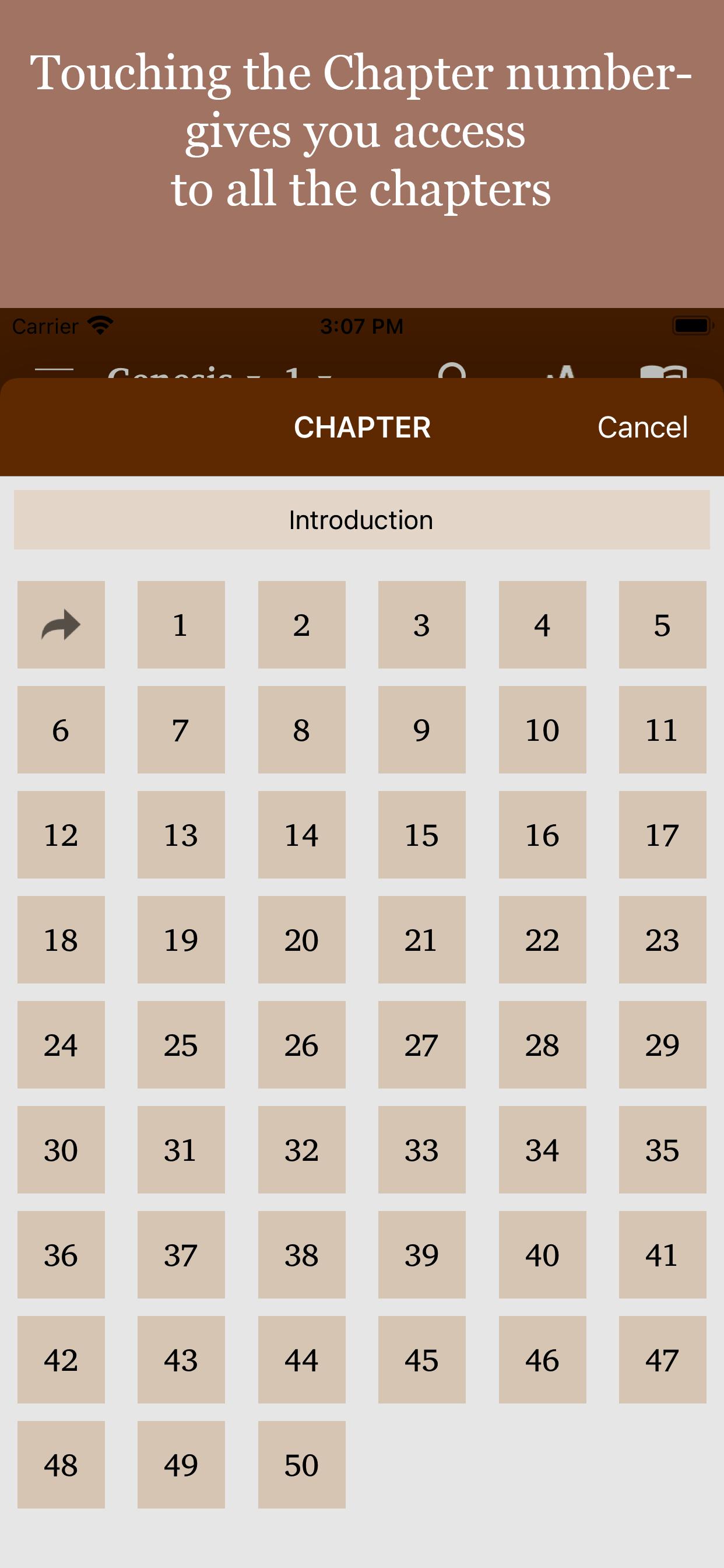The image size is (724, 1568).
Task: Select chapter 48
Action: (x=61, y=1465)
